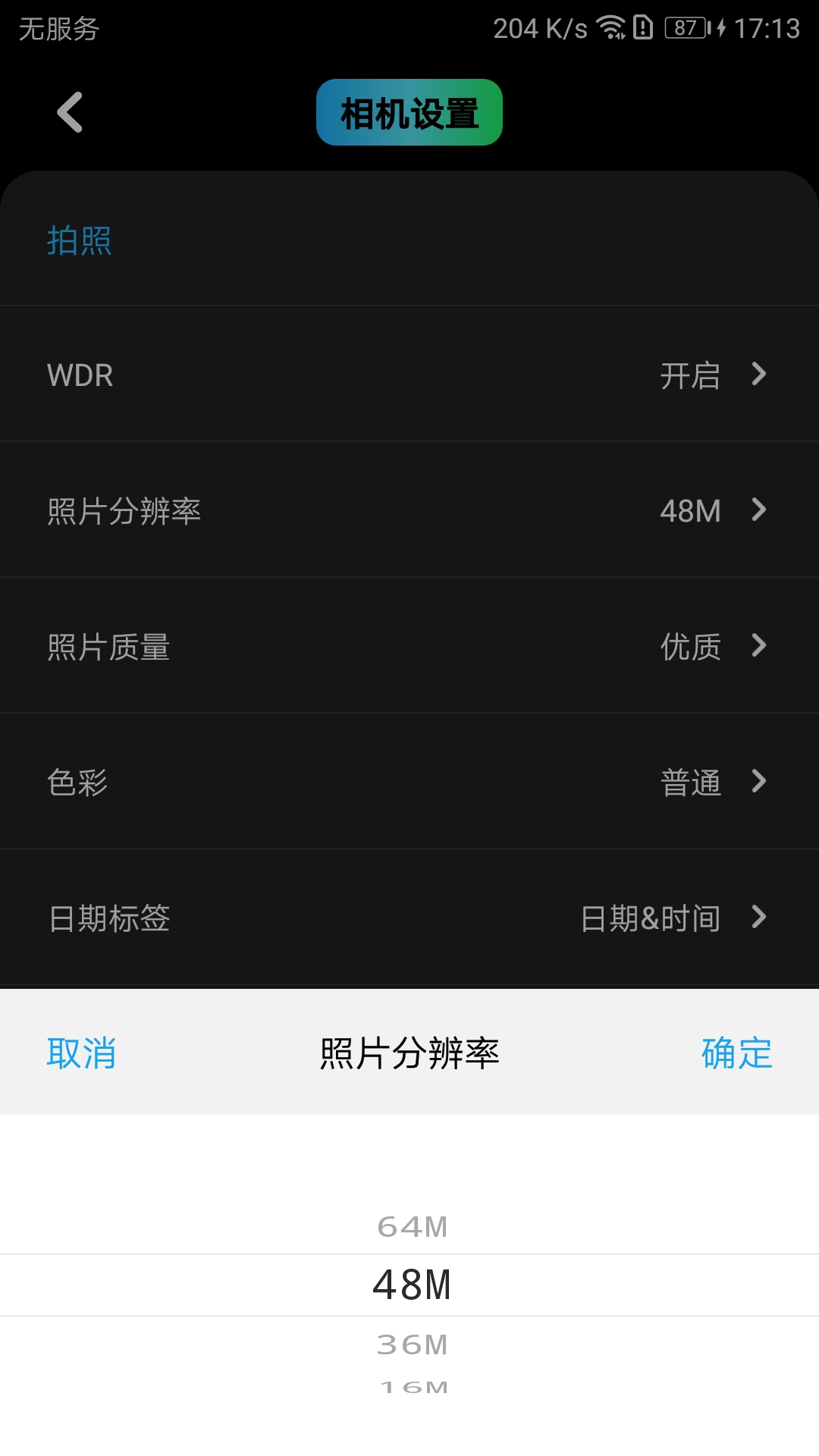Screen dimensions: 819x1456
Task: Select the 拍照 section tab
Action: pyautogui.click(x=79, y=241)
